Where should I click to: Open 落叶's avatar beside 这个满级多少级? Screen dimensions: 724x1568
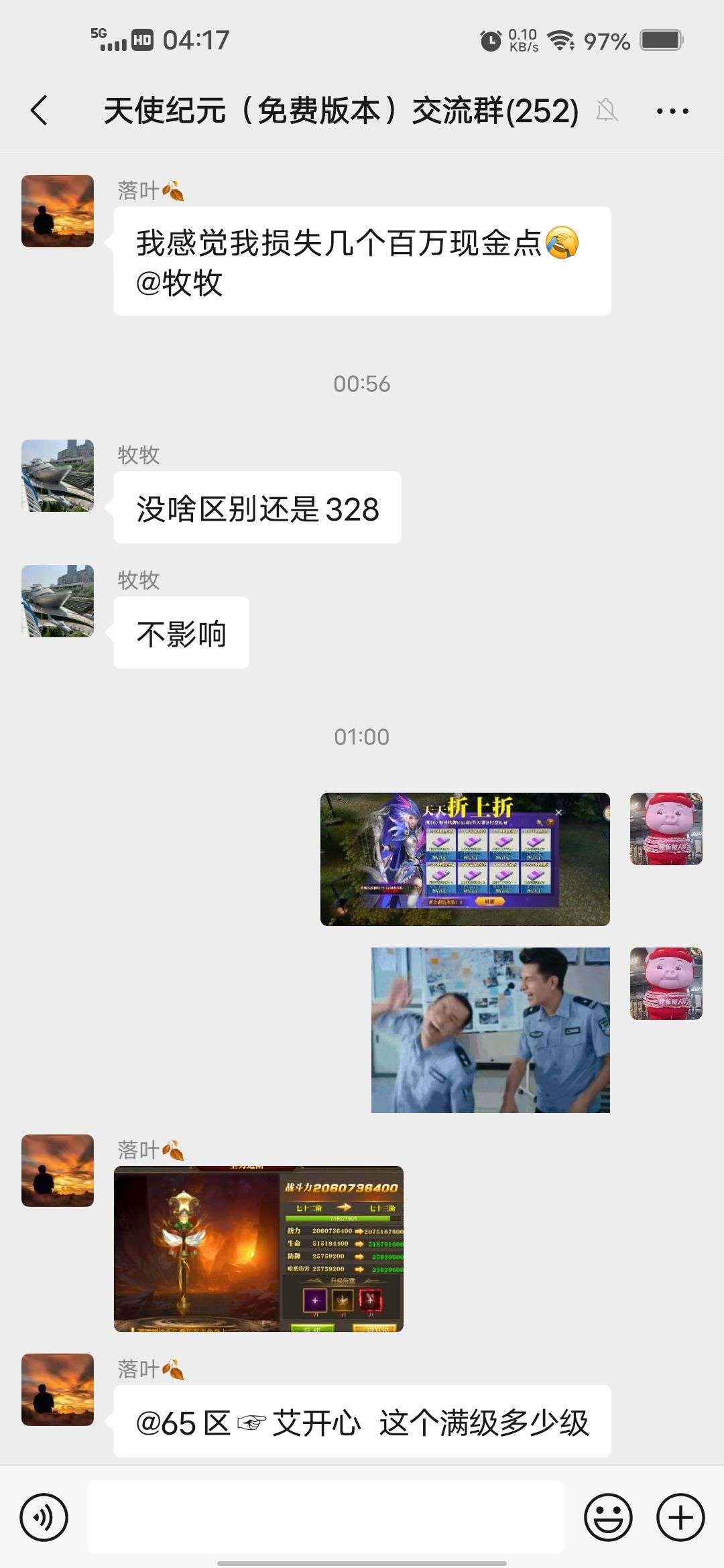pos(58,1389)
